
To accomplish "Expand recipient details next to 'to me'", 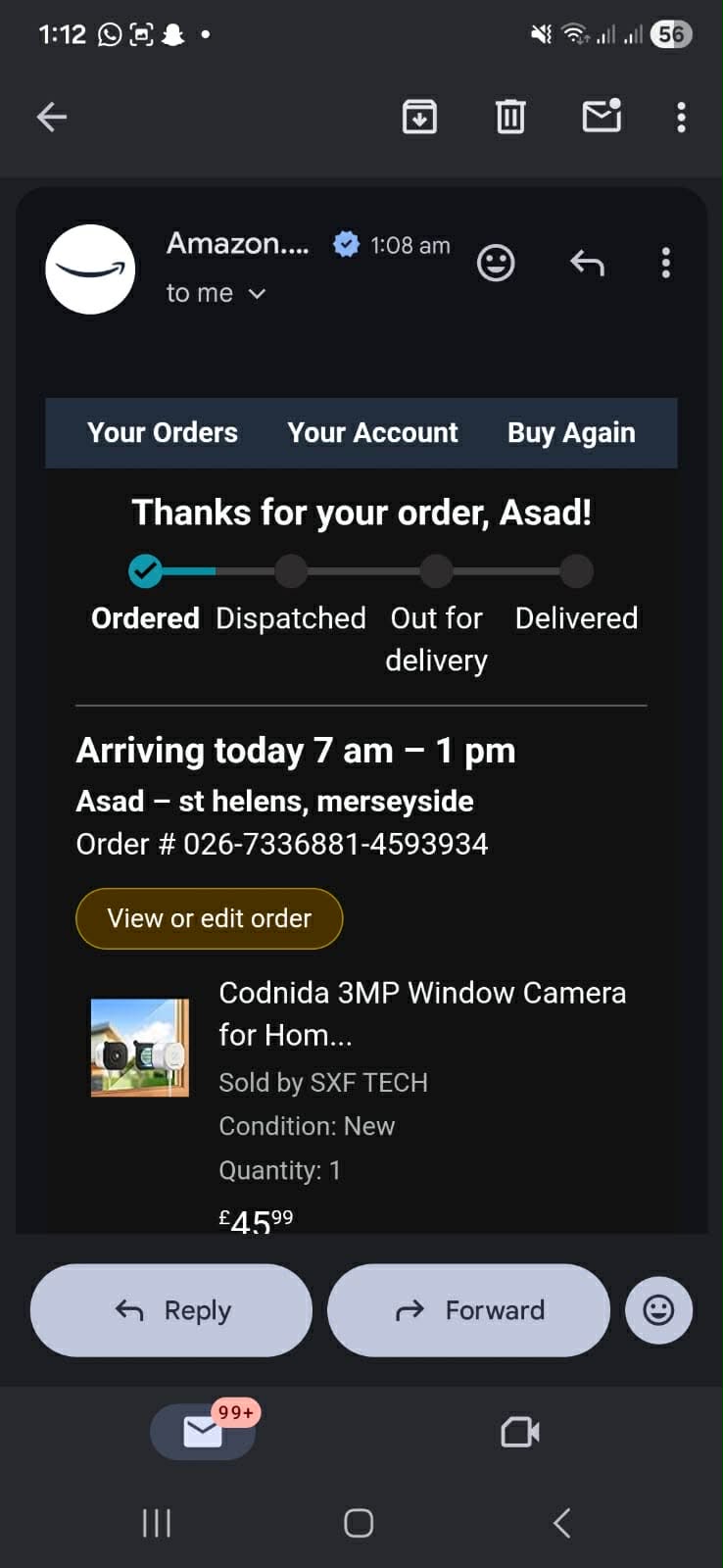I will point(257,293).
